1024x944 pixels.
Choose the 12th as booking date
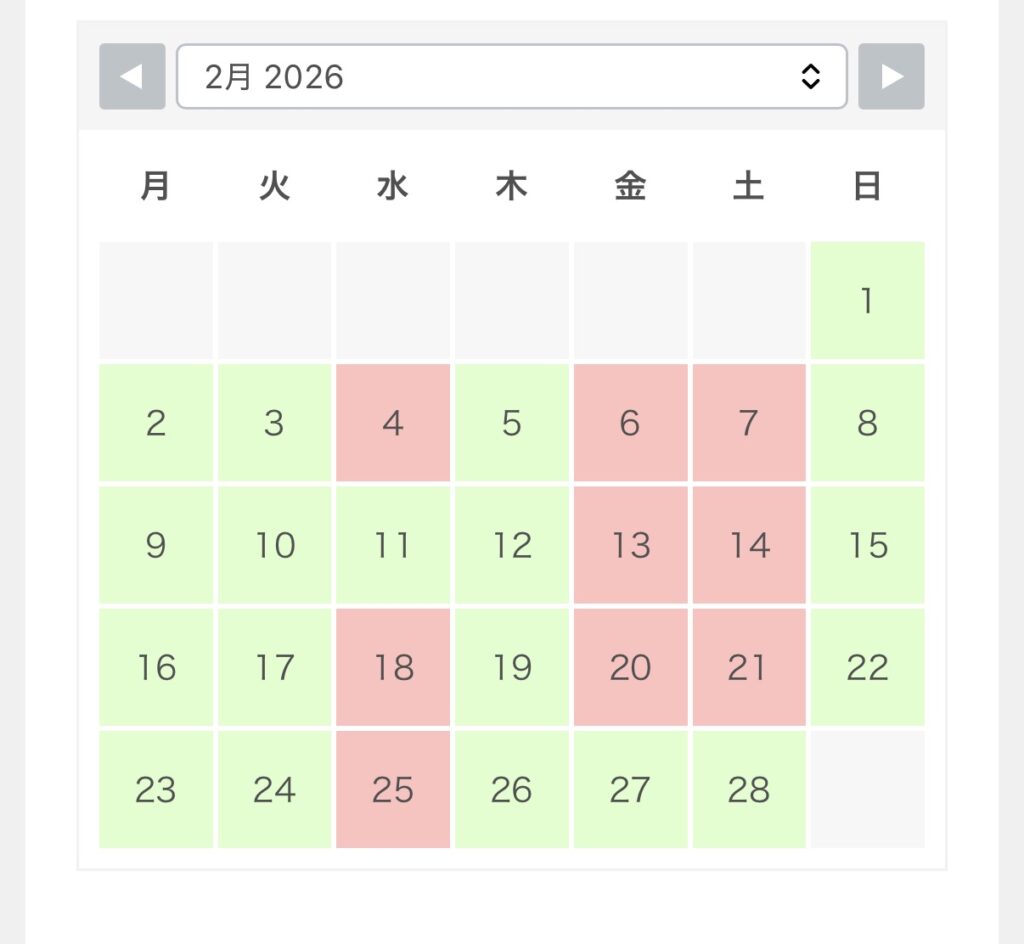511,545
